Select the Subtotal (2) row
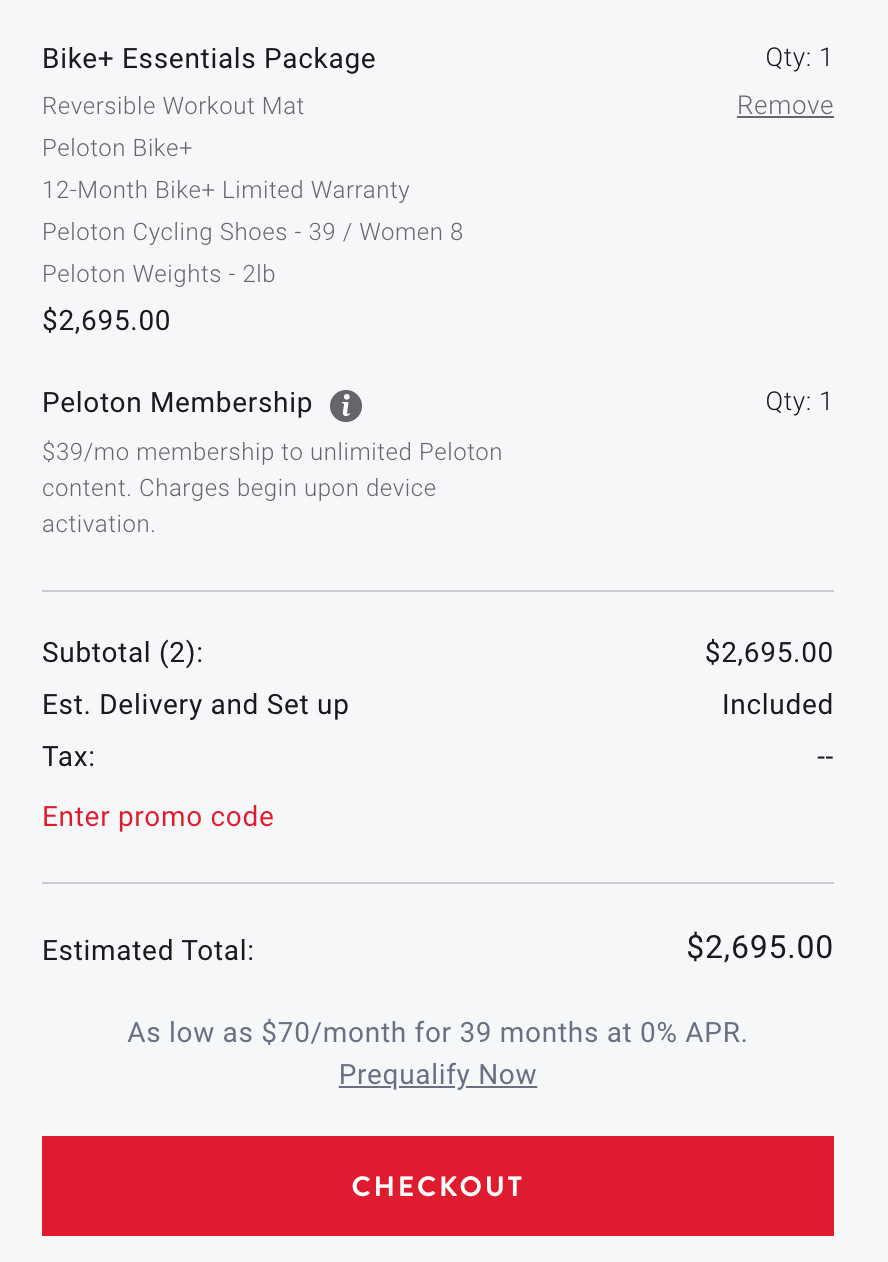The width and height of the screenshot is (888, 1262). [x=122, y=652]
